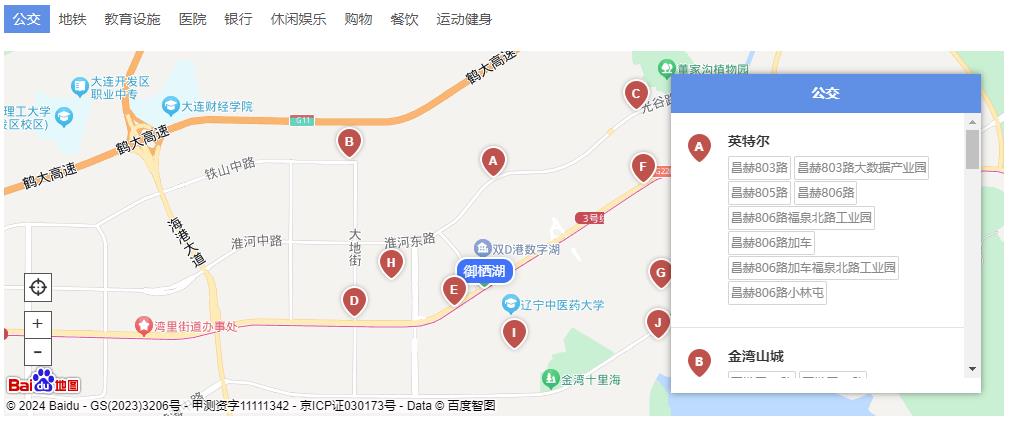This screenshot has height=425, width=1015.
Task: Tap the locate-me crosshair button
Action: click(38, 288)
